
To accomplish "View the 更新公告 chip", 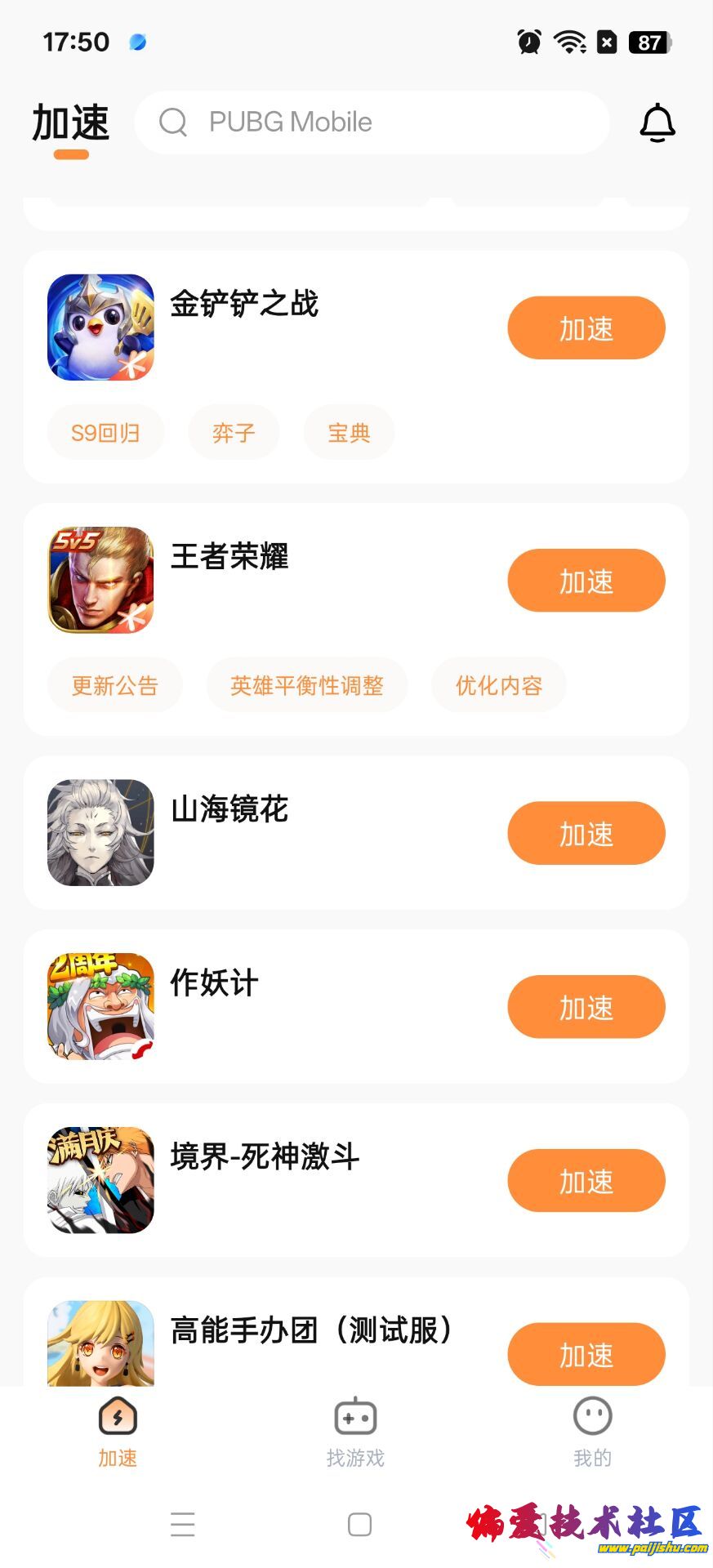I will click(114, 685).
